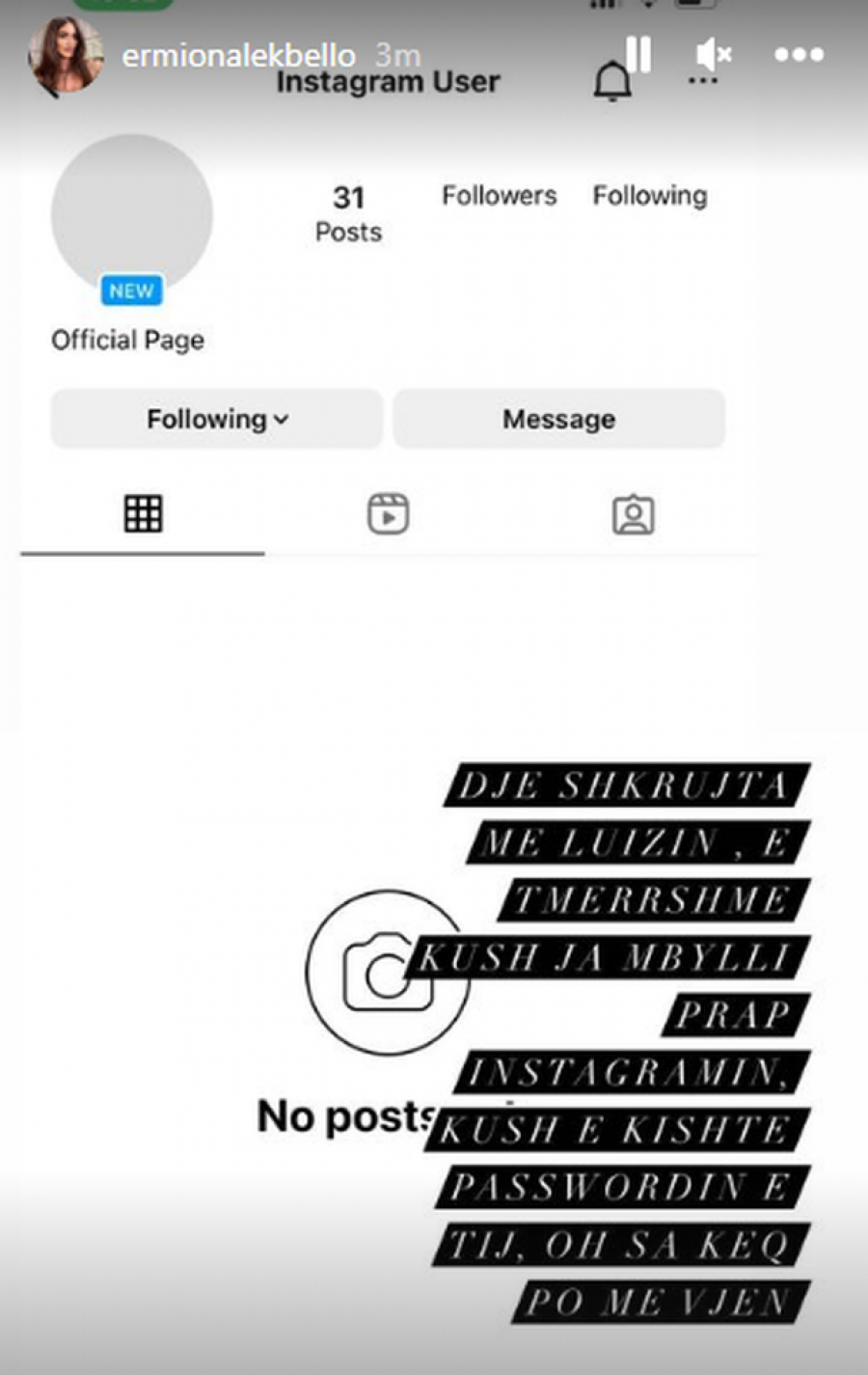Pause the story playback

point(637,54)
